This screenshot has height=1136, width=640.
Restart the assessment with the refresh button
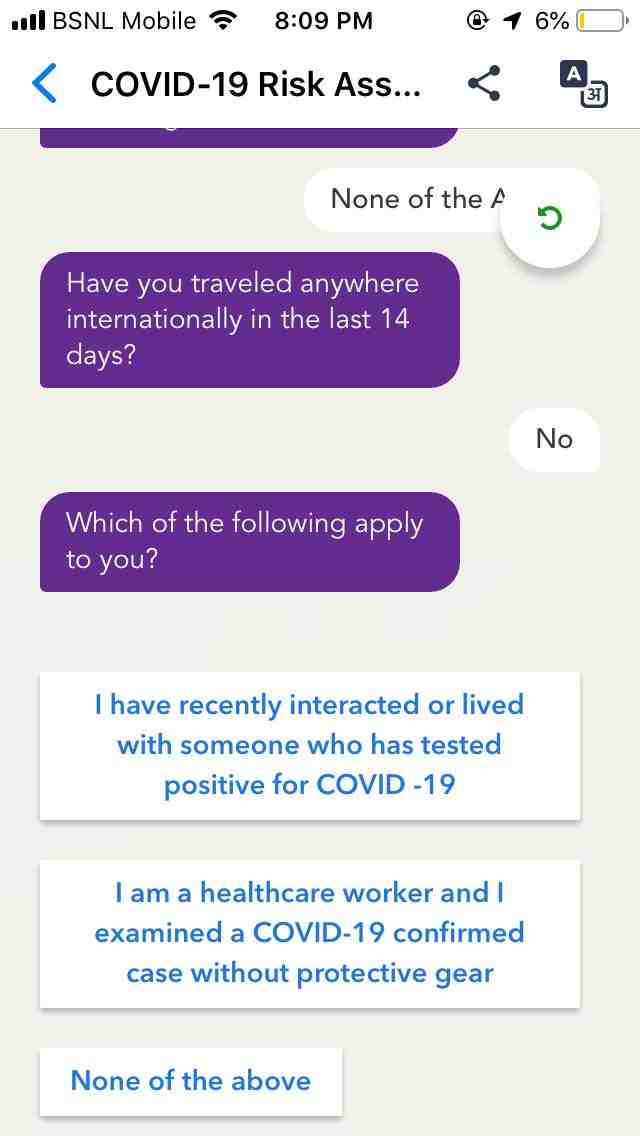click(x=550, y=218)
